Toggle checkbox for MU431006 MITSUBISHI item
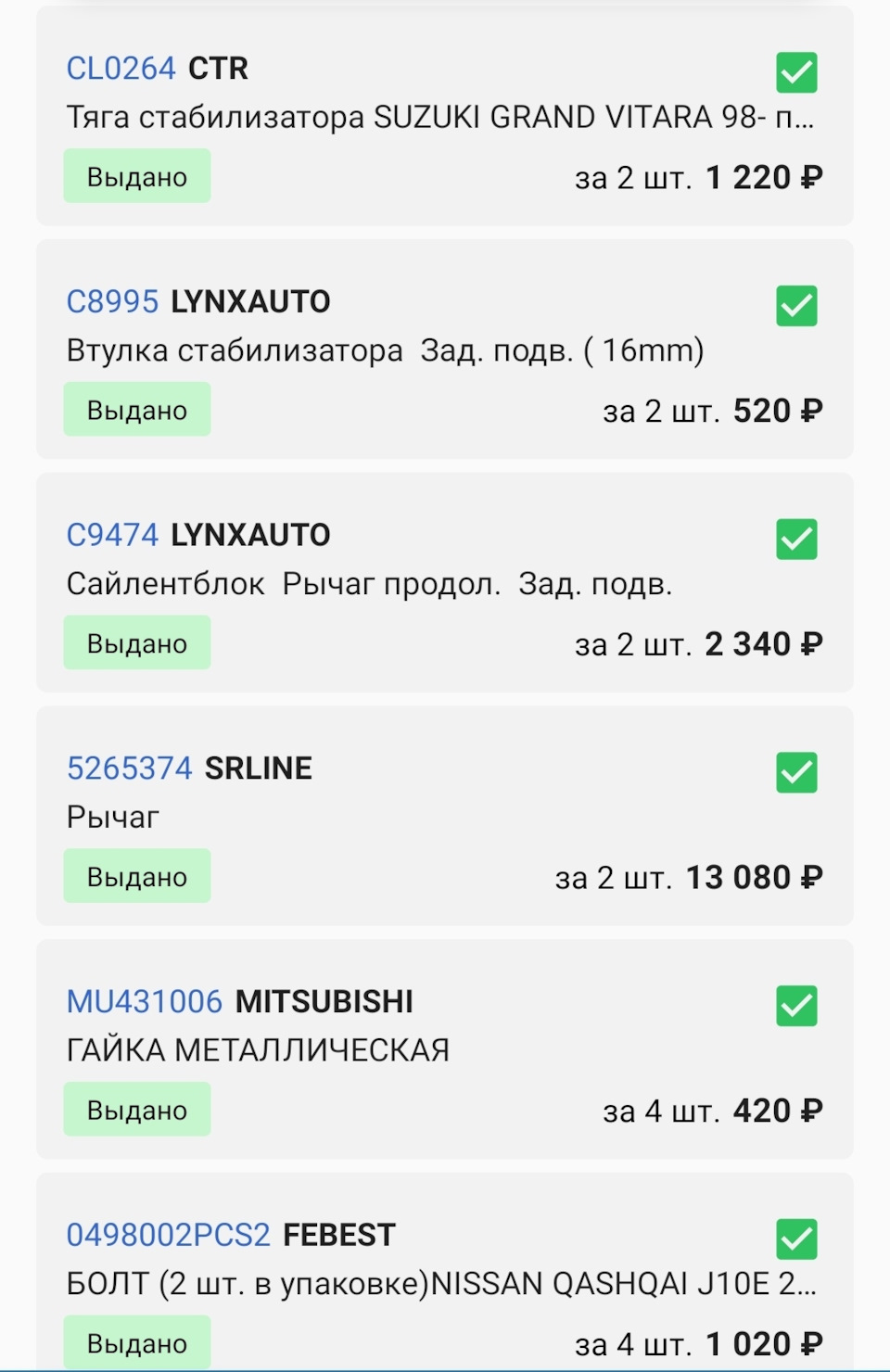 click(796, 1006)
